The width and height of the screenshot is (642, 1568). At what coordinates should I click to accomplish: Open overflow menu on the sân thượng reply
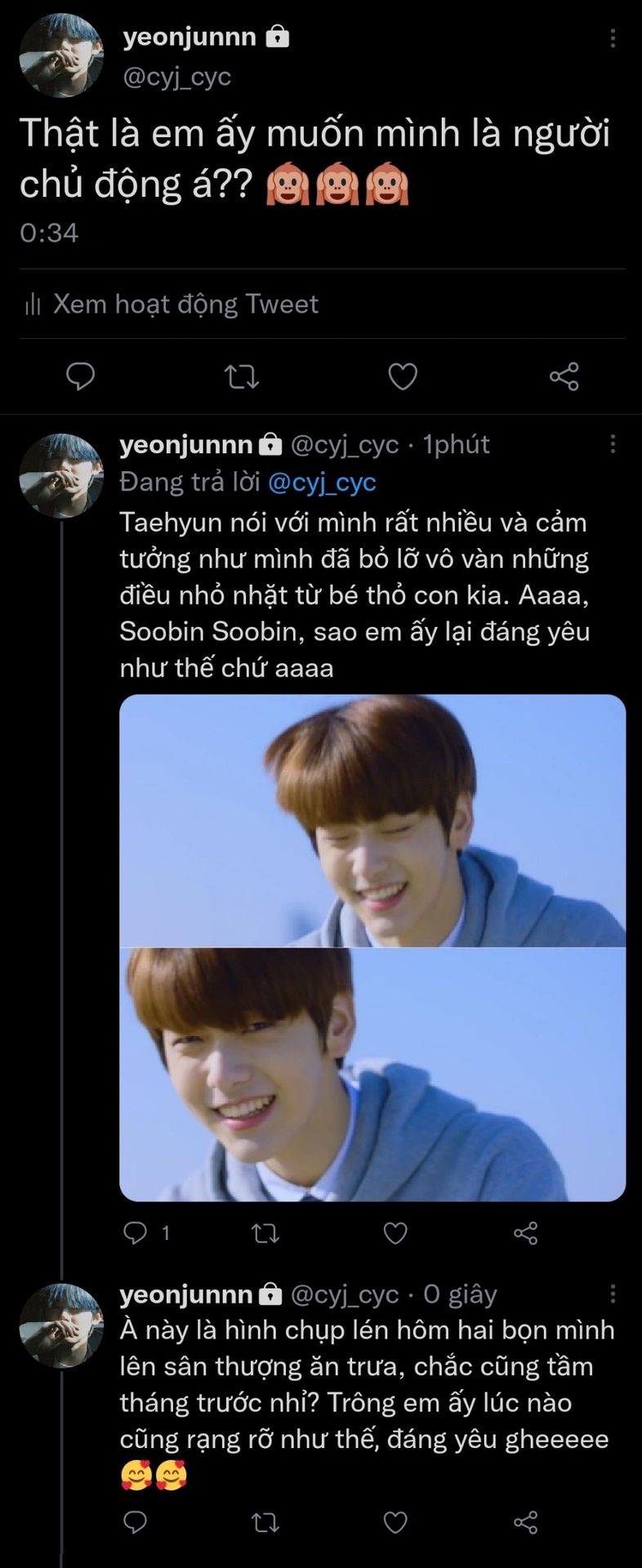click(x=613, y=1294)
